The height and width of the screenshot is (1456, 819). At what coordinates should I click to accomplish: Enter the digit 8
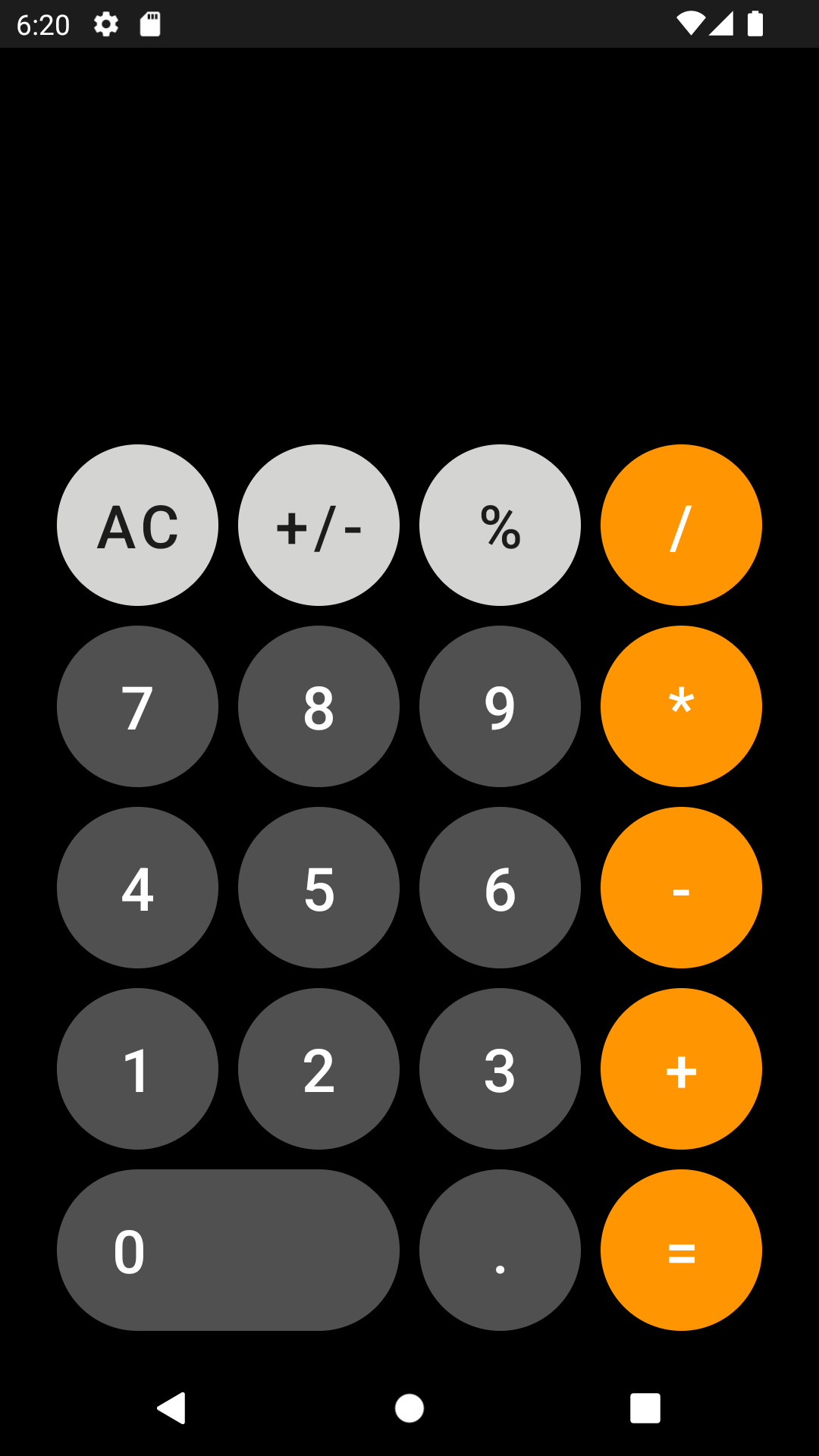tap(318, 706)
